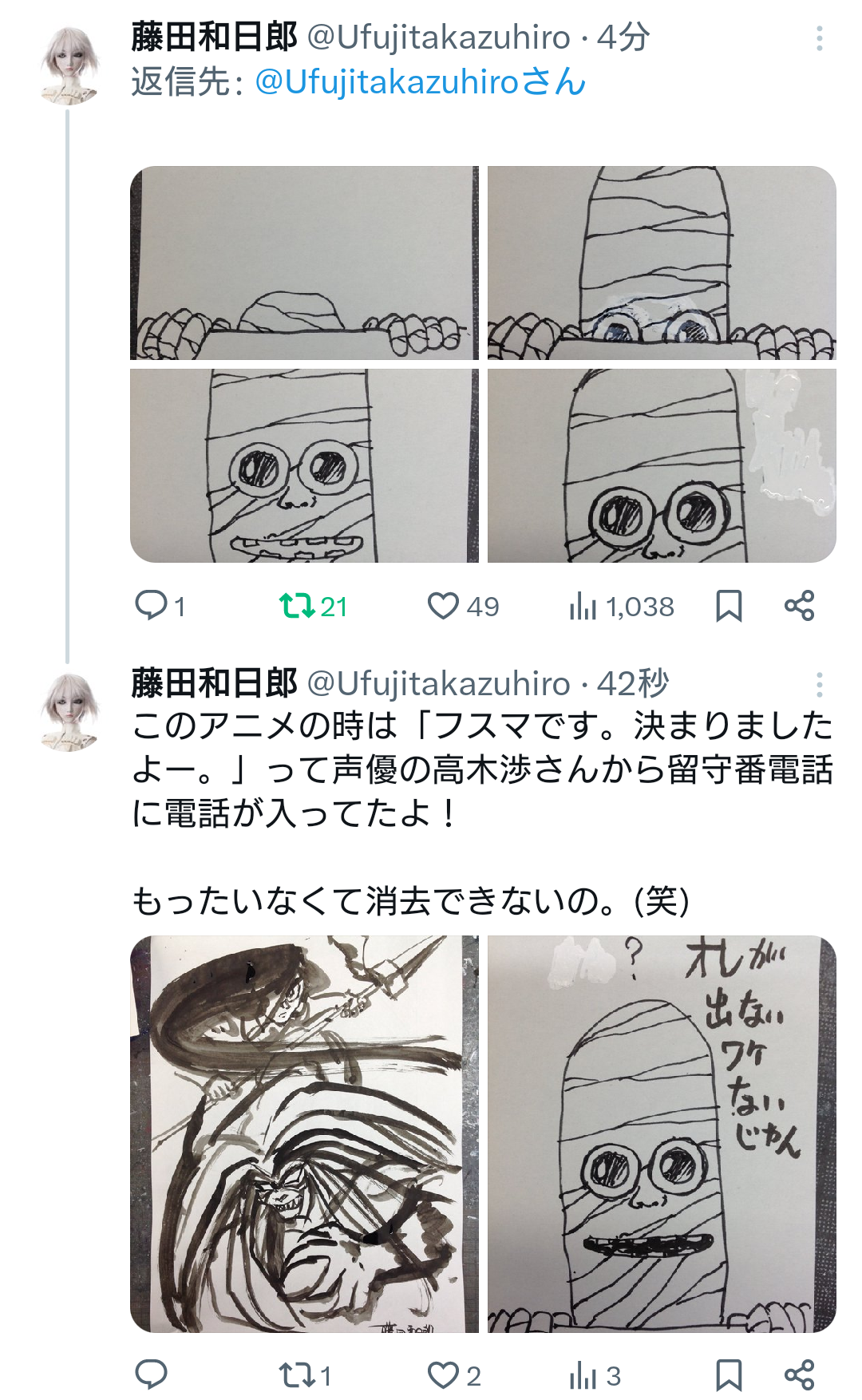Share the 42秒 tweet about フスマ
Viewport: 862px width, 1400px height.
pyautogui.click(x=799, y=1374)
